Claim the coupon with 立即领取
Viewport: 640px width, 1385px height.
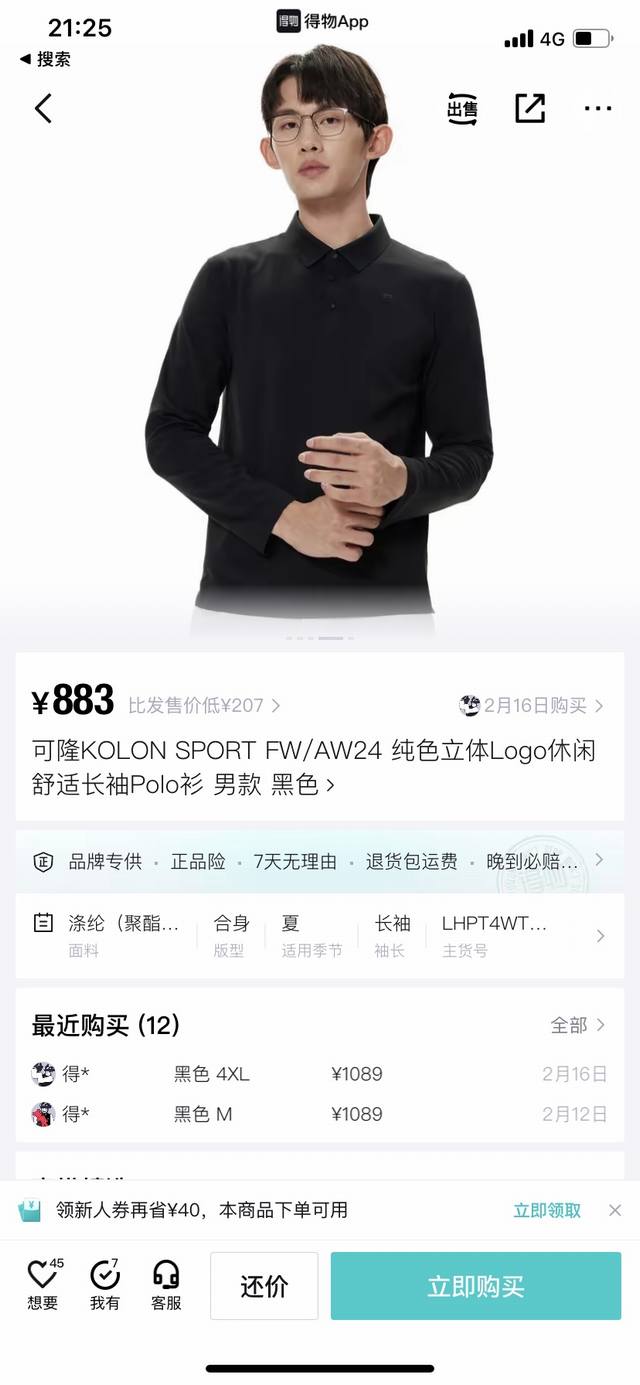click(547, 1210)
